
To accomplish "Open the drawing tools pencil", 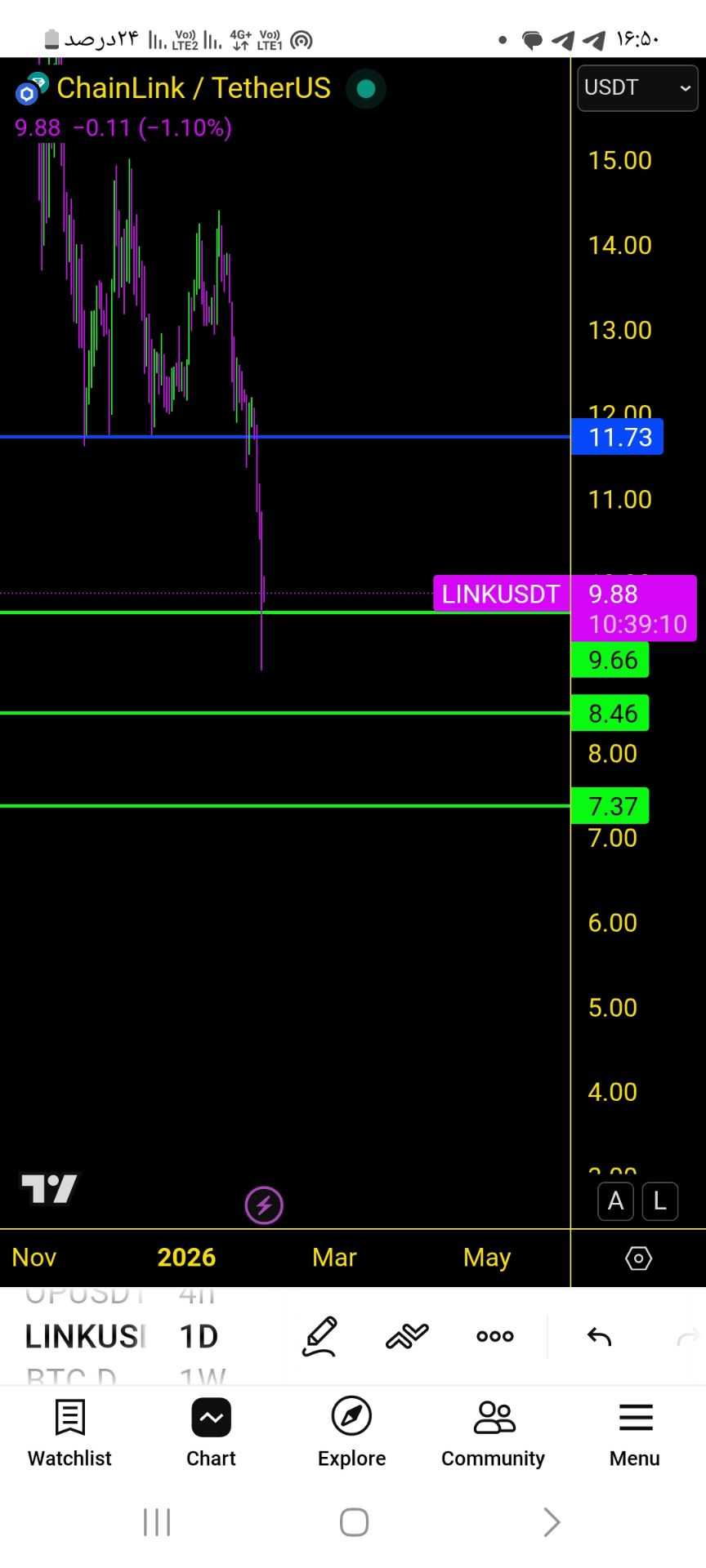I will point(320,1337).
